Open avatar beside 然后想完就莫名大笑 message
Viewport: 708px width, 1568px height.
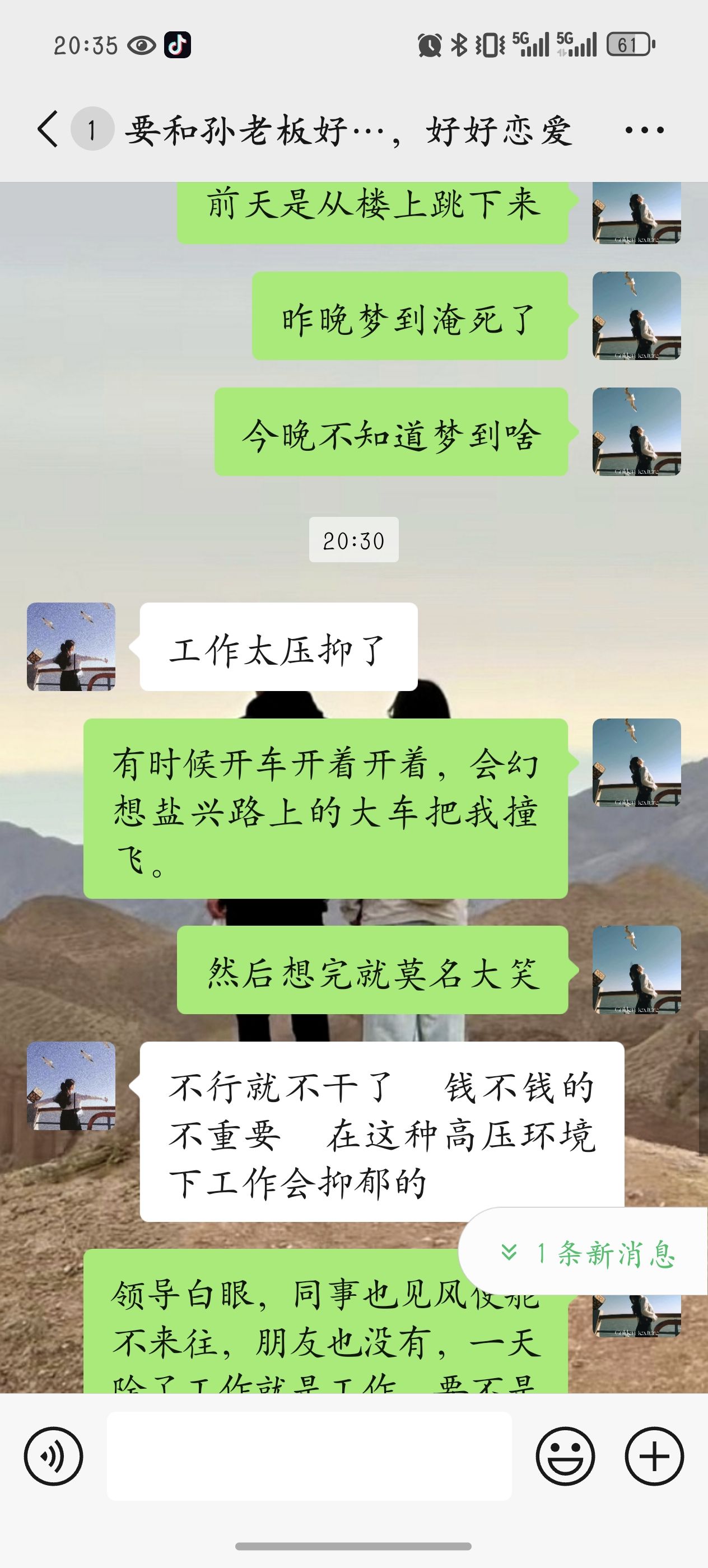(x=637, y=970)
